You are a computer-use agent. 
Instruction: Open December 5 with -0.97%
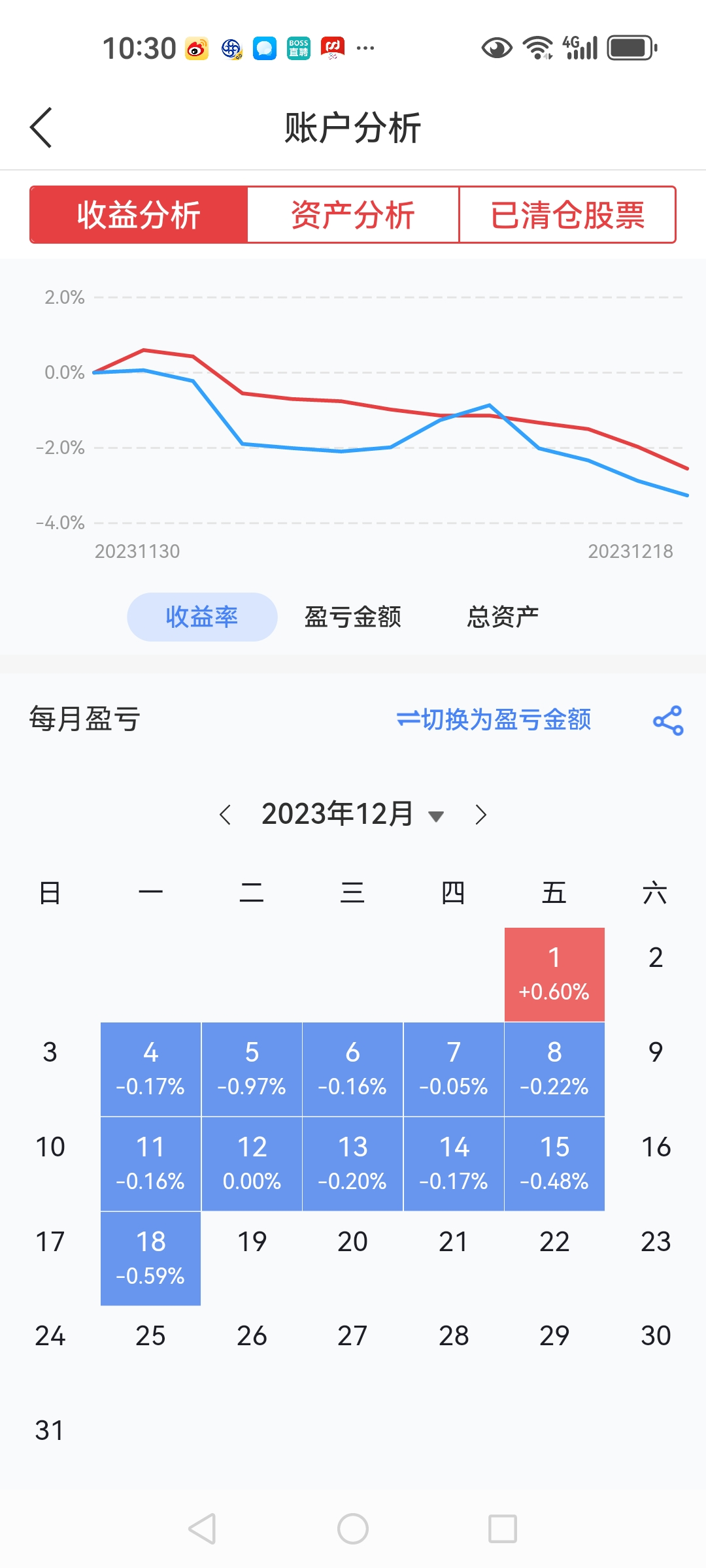[252, 1069]
